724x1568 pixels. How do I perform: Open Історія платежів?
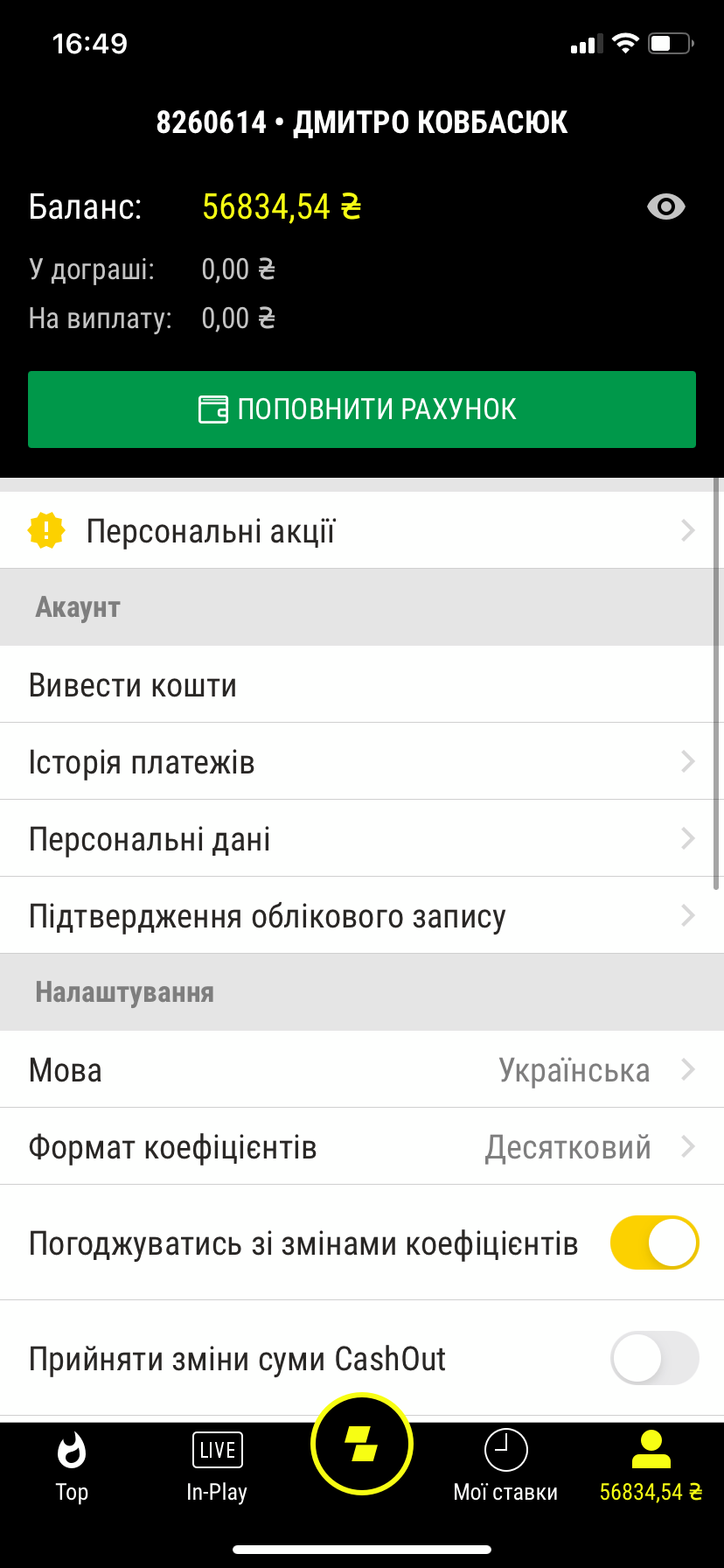[362, 761]
